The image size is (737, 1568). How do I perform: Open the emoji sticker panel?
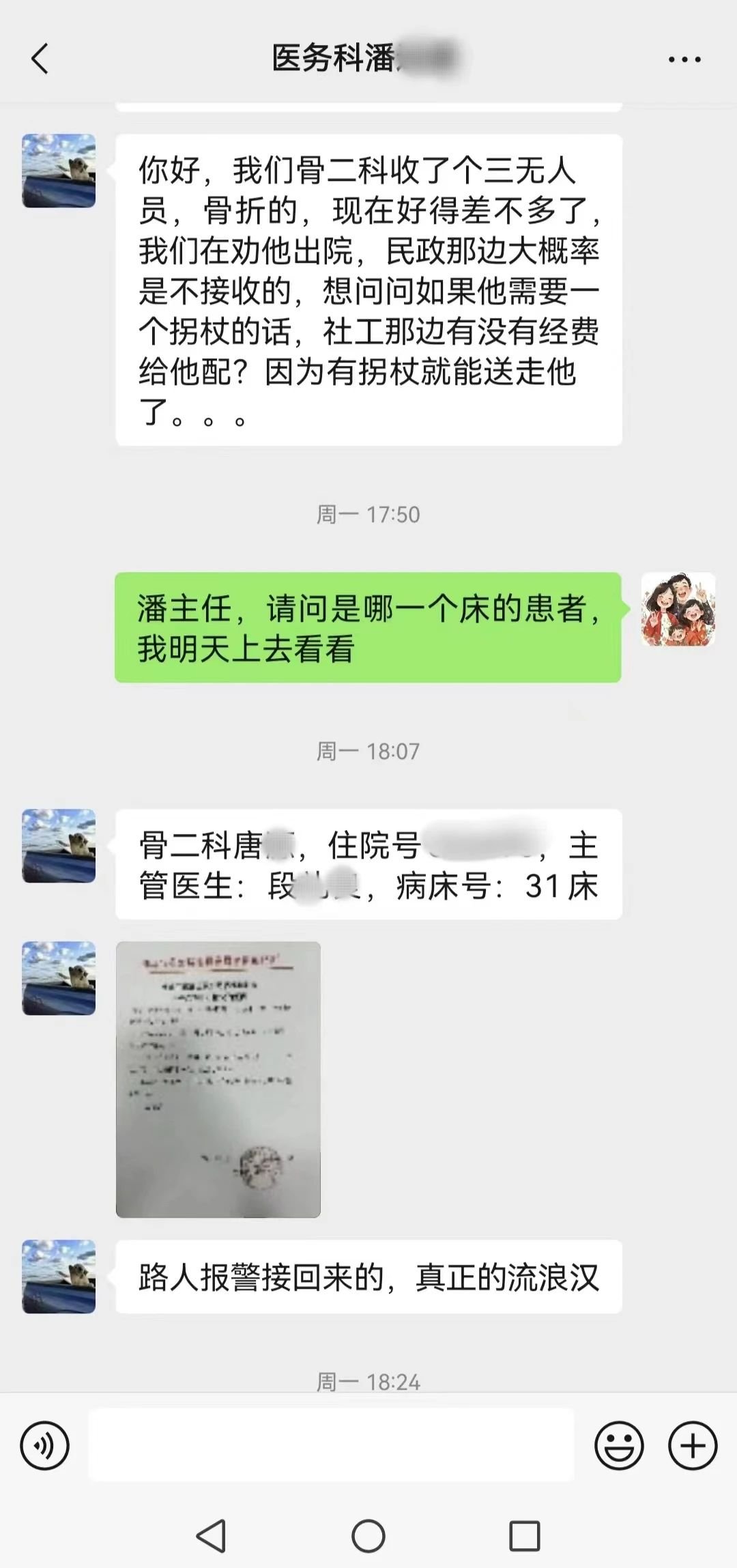click(619, 1445)
